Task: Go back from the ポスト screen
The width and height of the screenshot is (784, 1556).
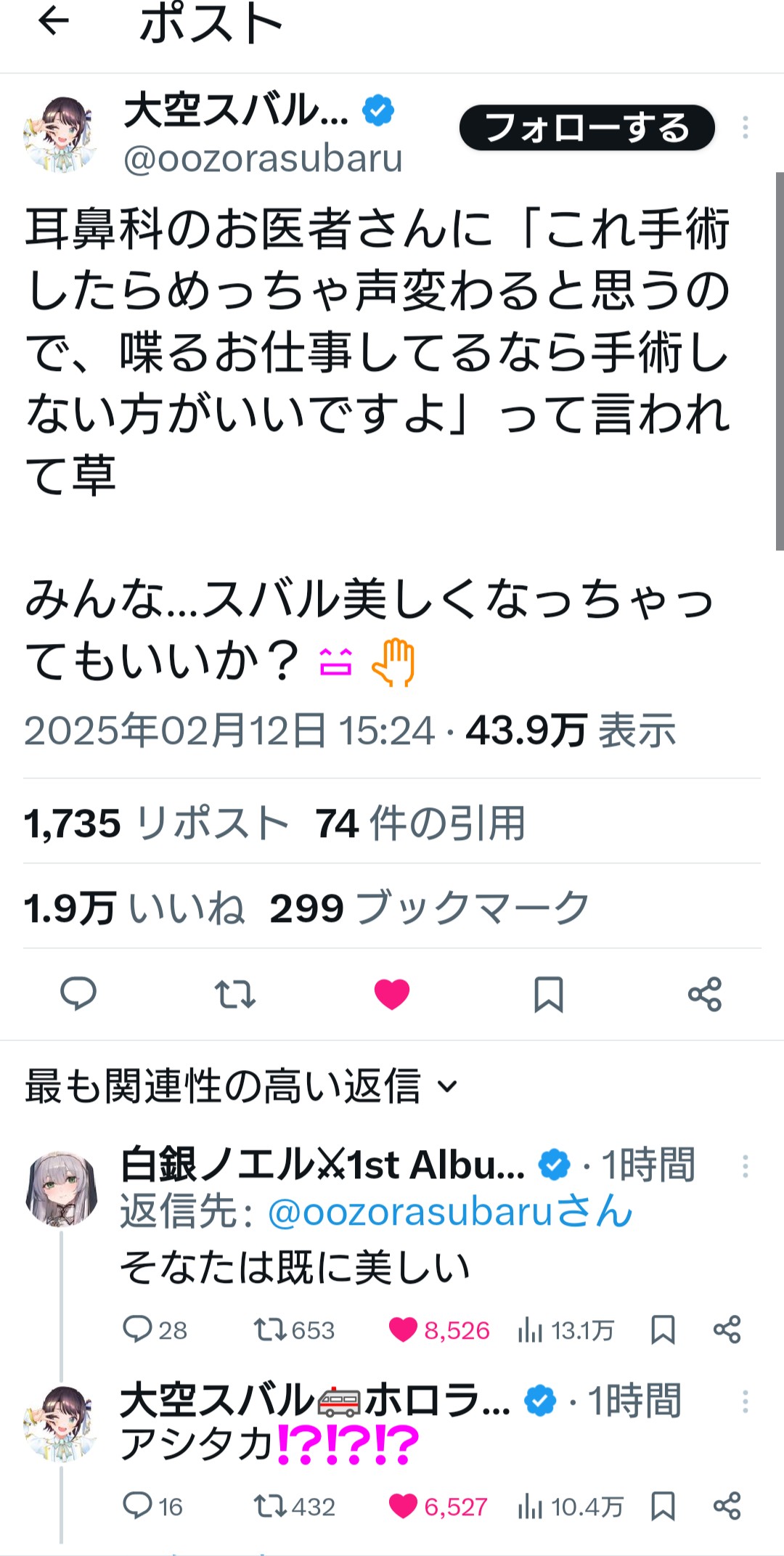Action: click(x=53, y=21)
